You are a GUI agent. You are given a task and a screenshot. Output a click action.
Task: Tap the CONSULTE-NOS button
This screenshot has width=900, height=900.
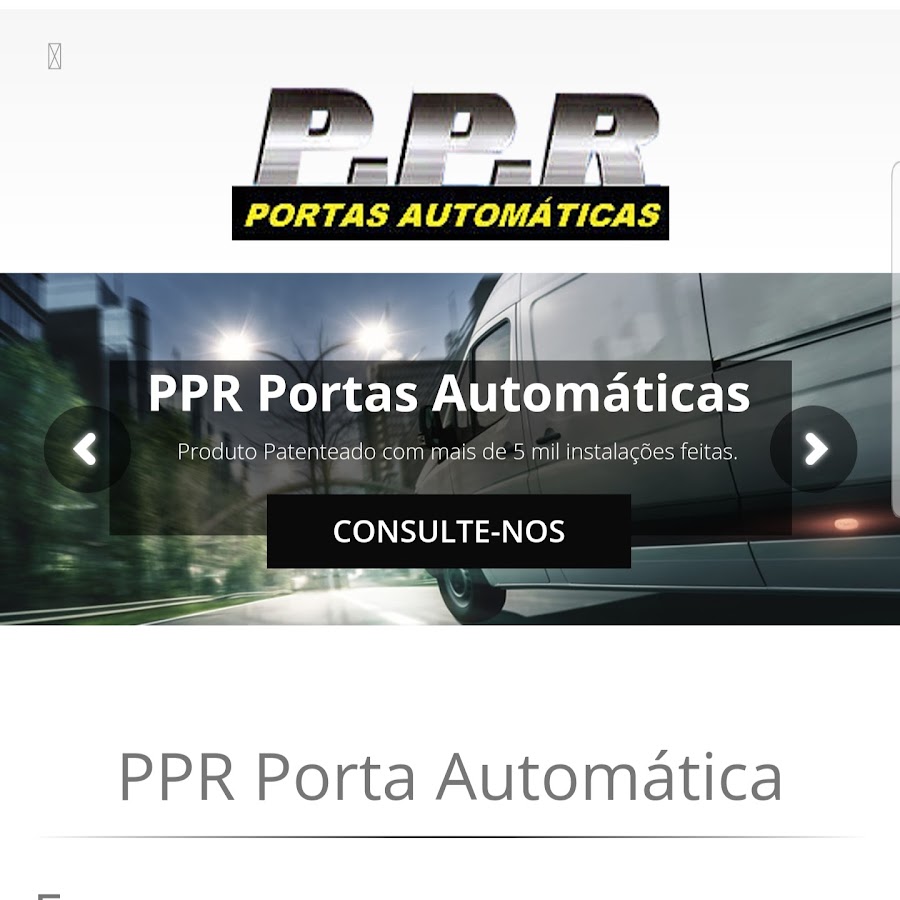coord(448,531)
